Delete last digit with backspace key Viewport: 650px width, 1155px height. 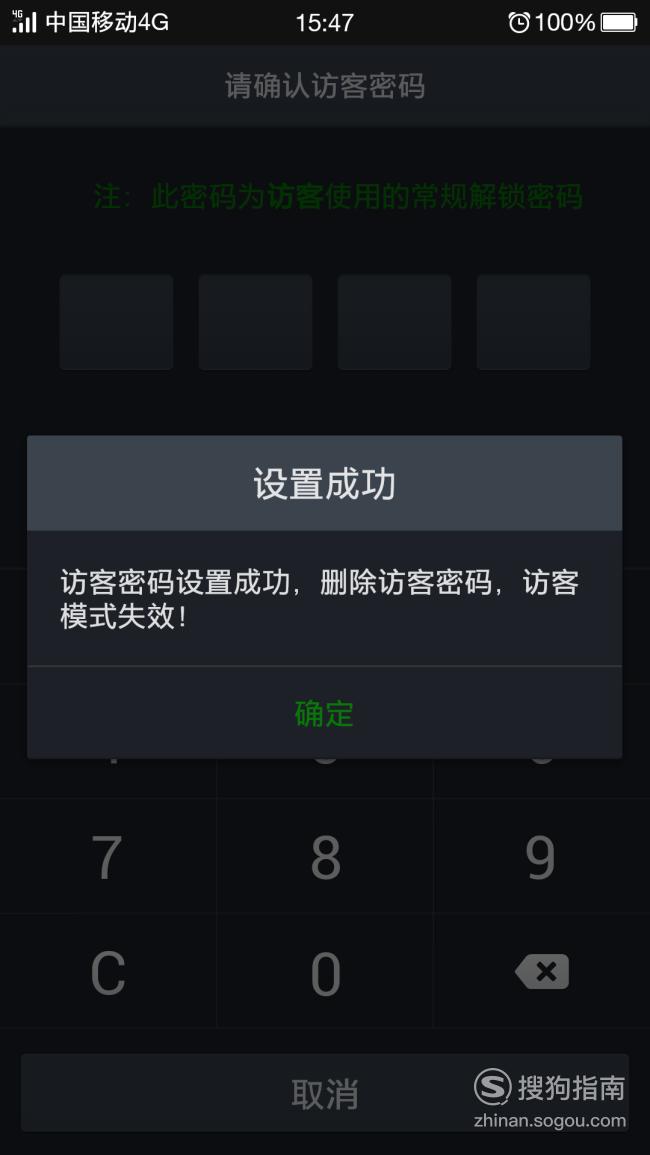click(x=542, y=972)
